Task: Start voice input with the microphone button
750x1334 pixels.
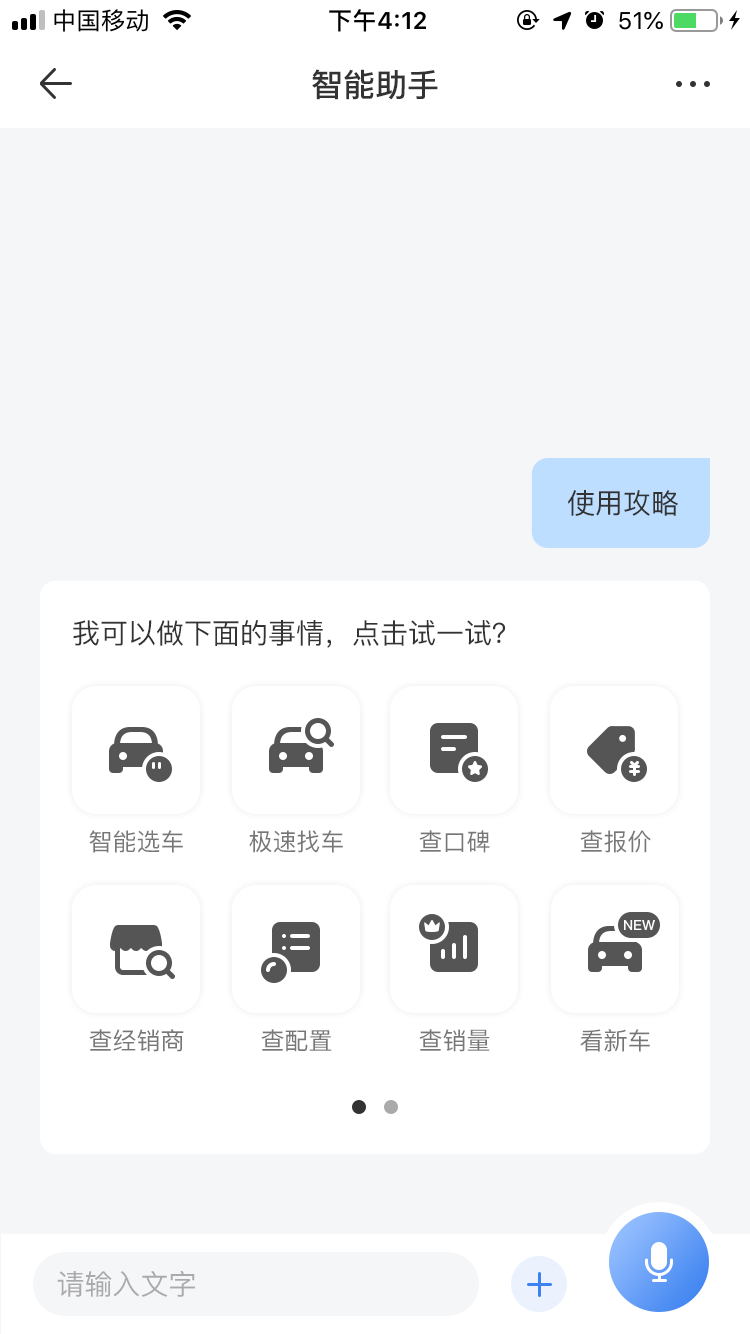Action: (x=659, y=1262)
